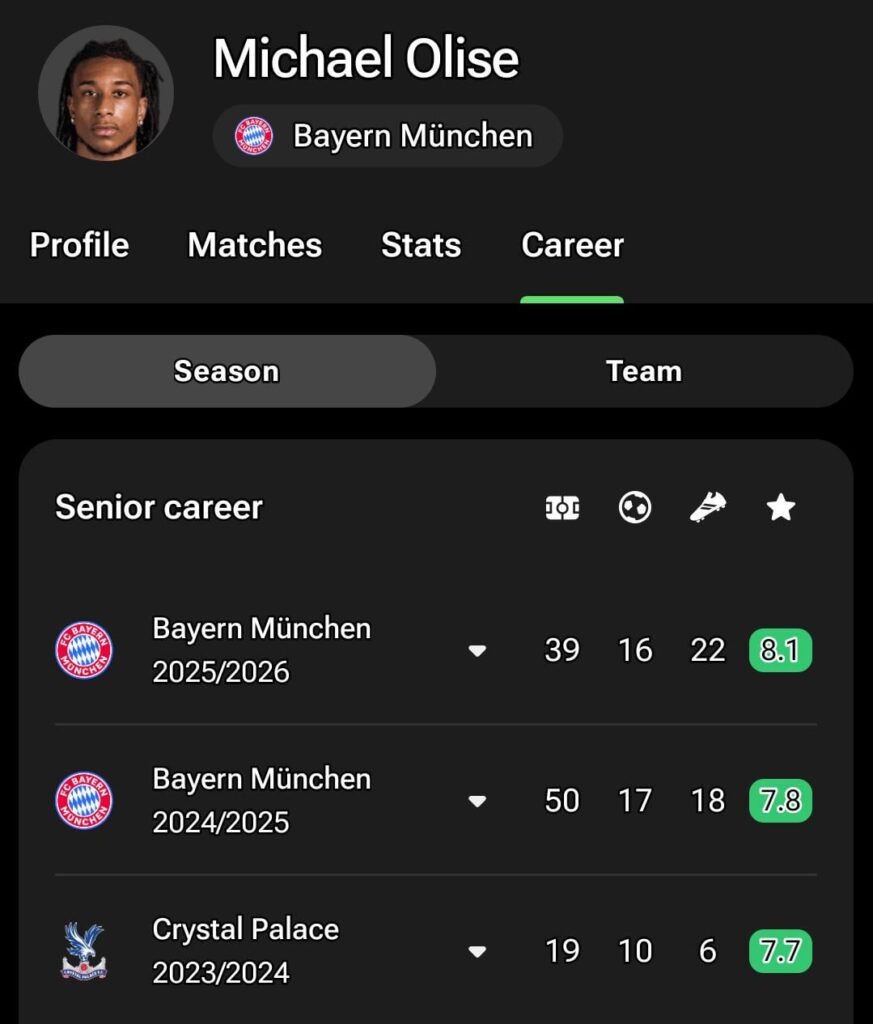Click the Bayern München 2025/2026 club crest

[82, 649]
